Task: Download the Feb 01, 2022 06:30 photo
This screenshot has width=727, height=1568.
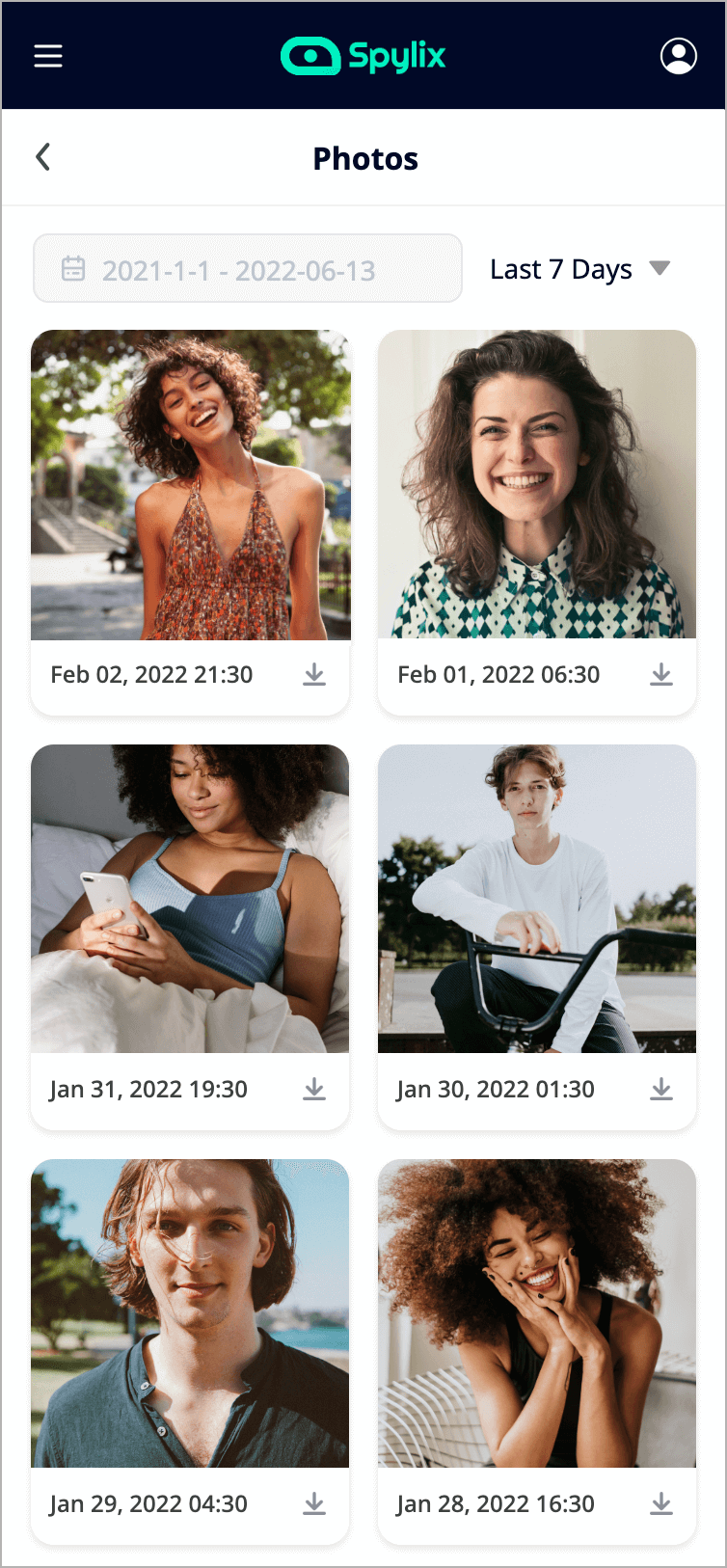Action: 661,675
